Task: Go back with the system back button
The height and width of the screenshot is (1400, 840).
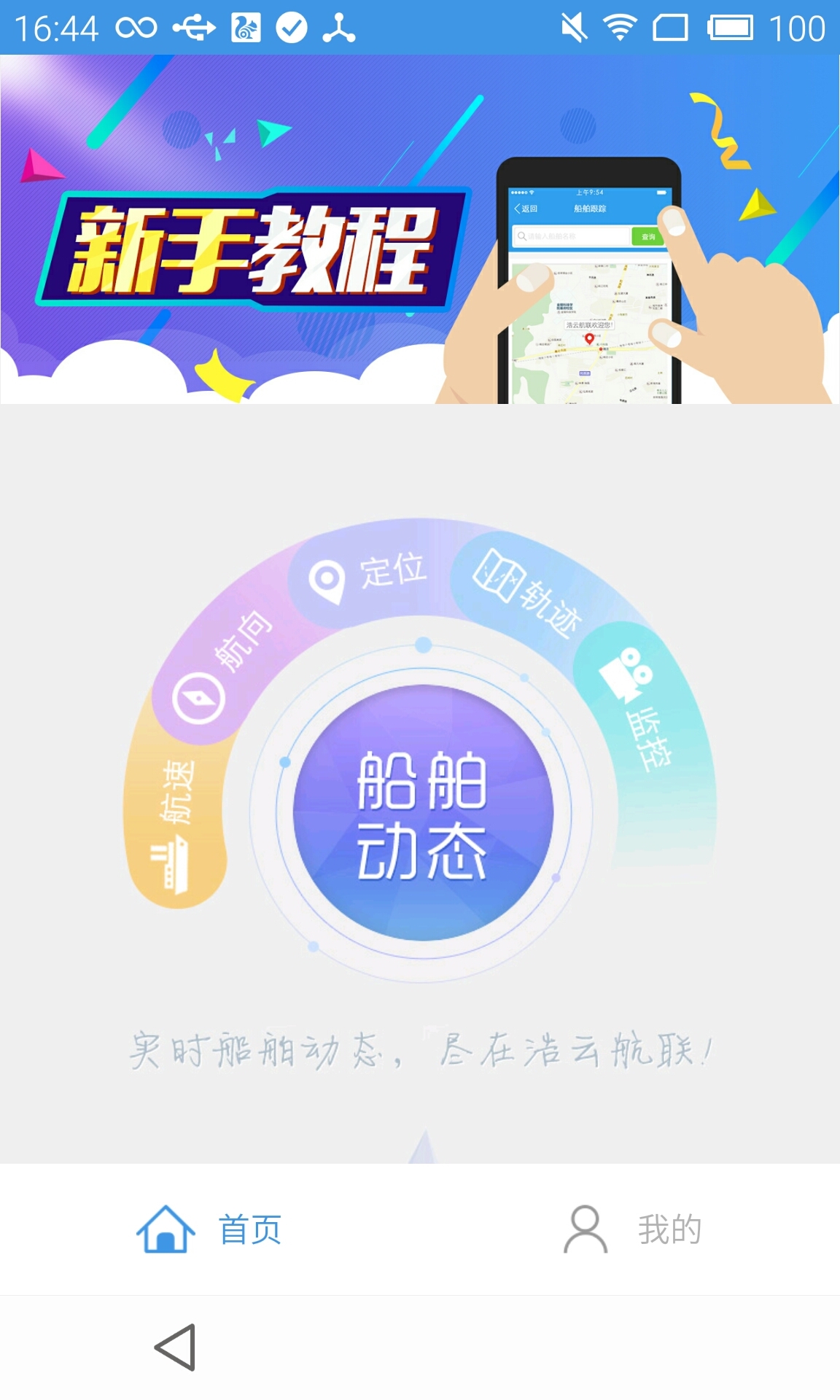Action: [x=176, y=1347]
